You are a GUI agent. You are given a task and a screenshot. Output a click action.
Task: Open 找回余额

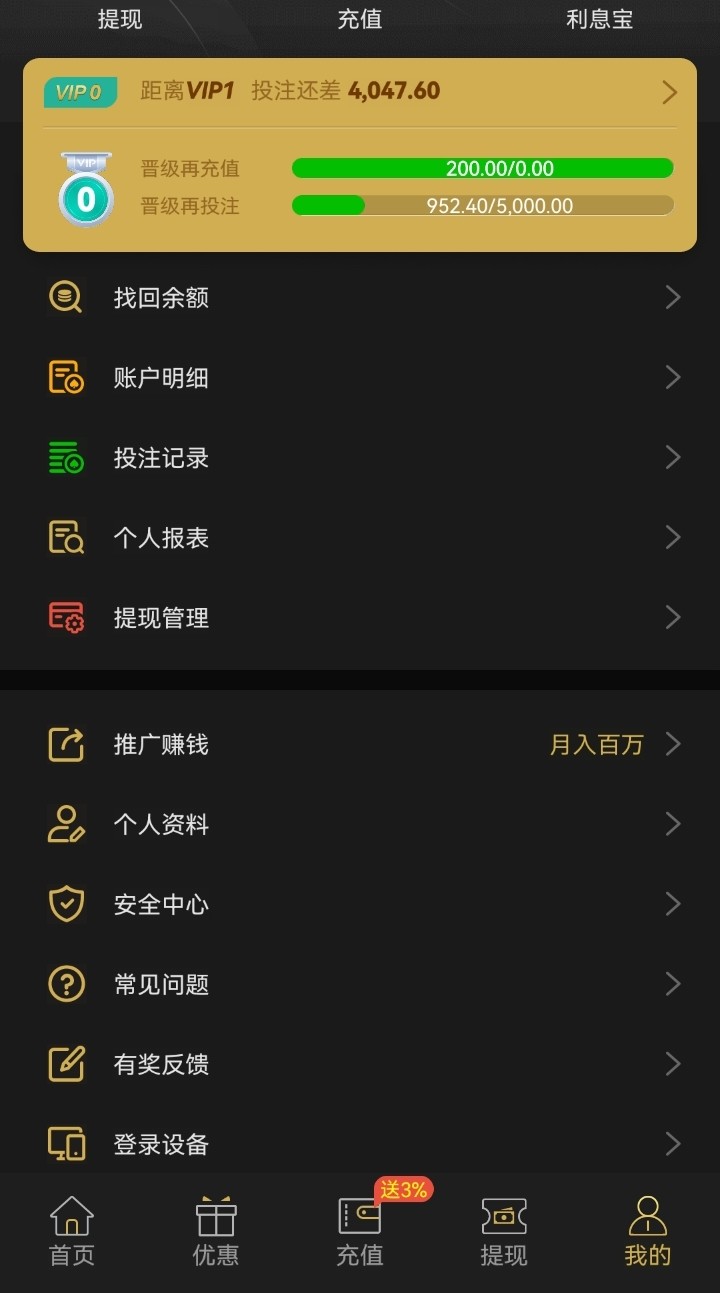(x=360, y=297)
